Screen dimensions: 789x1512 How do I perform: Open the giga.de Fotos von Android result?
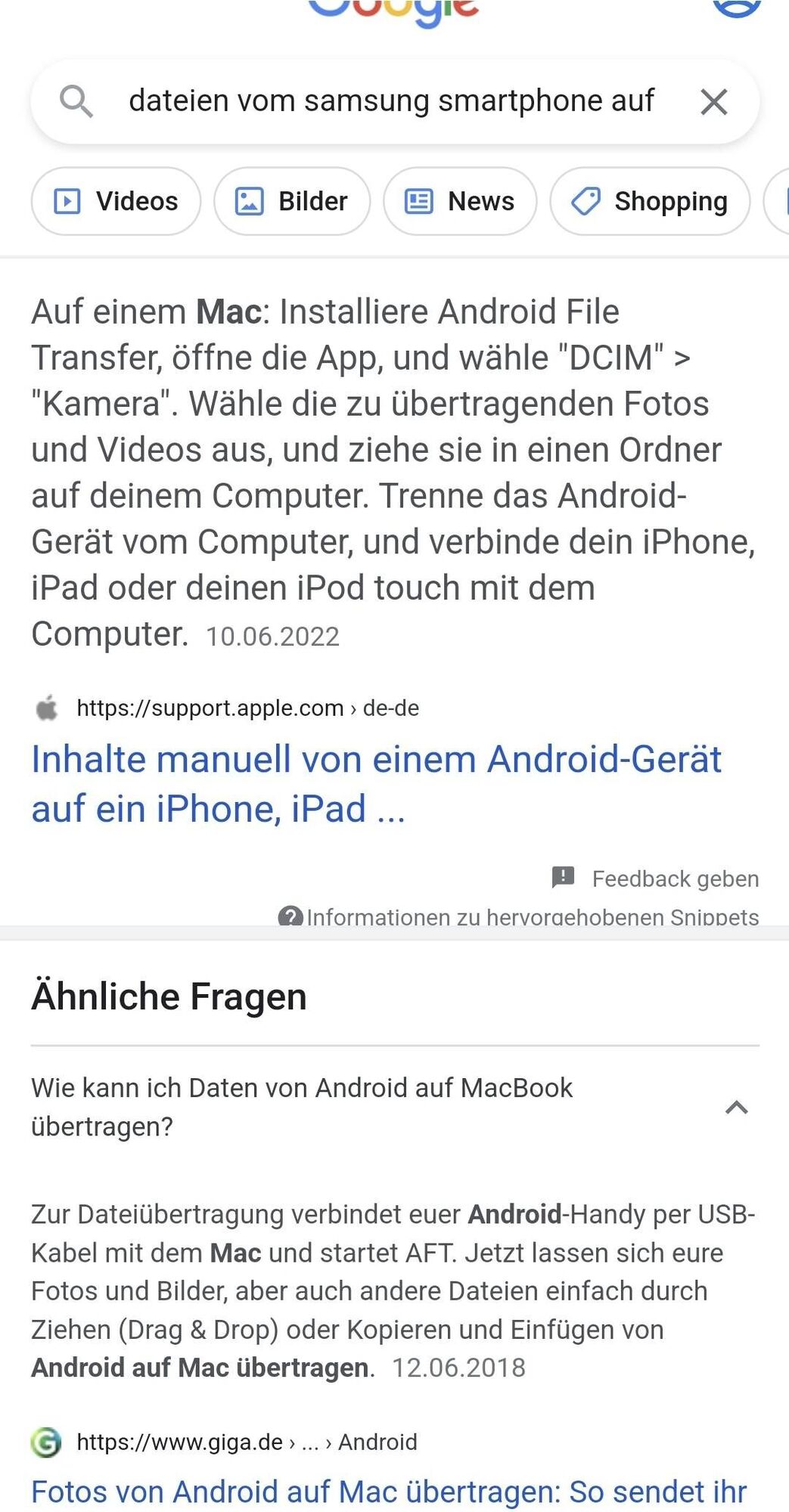[389, 1492]
